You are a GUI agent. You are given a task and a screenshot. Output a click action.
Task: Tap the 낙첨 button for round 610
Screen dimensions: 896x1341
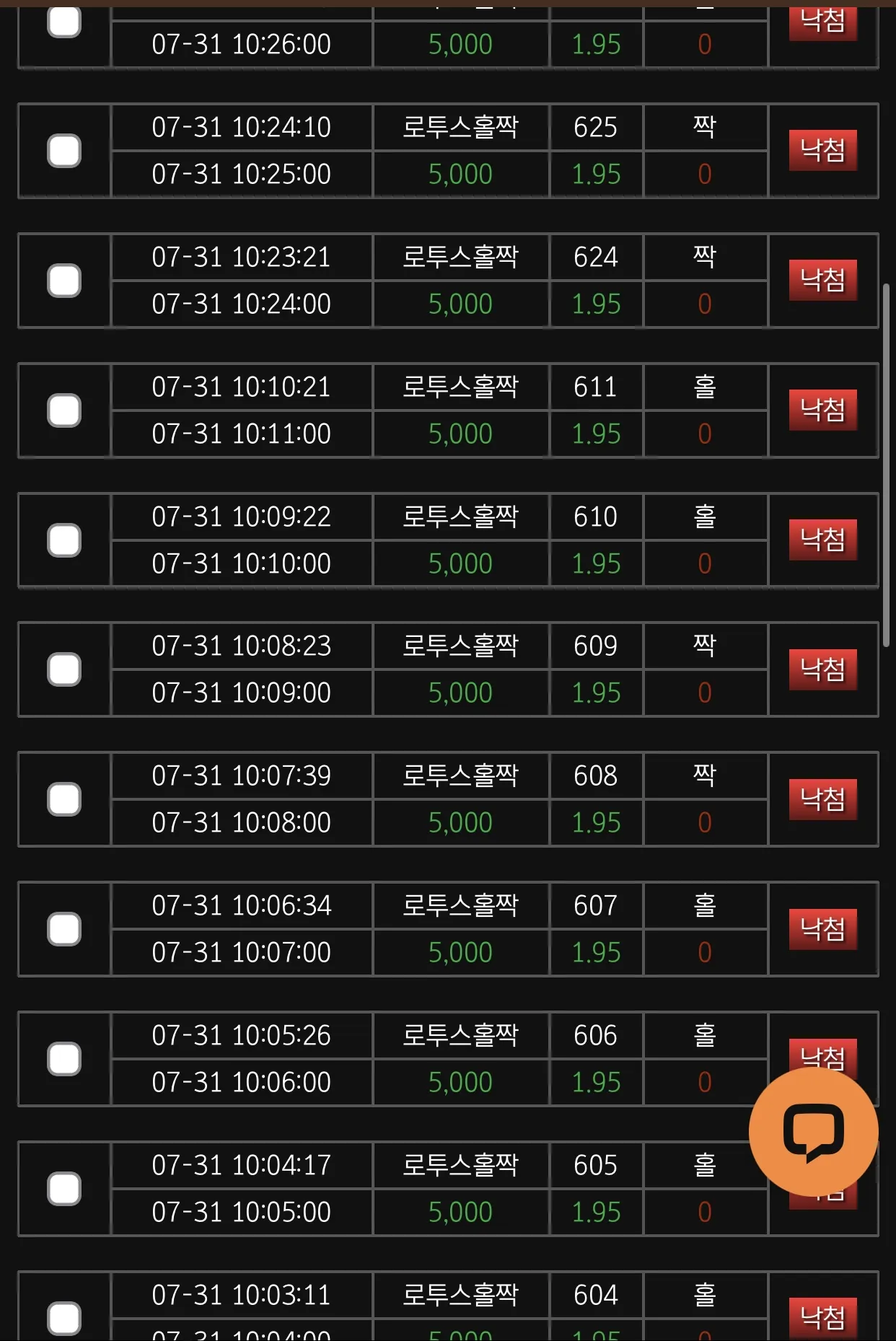(x=823, y=540)
